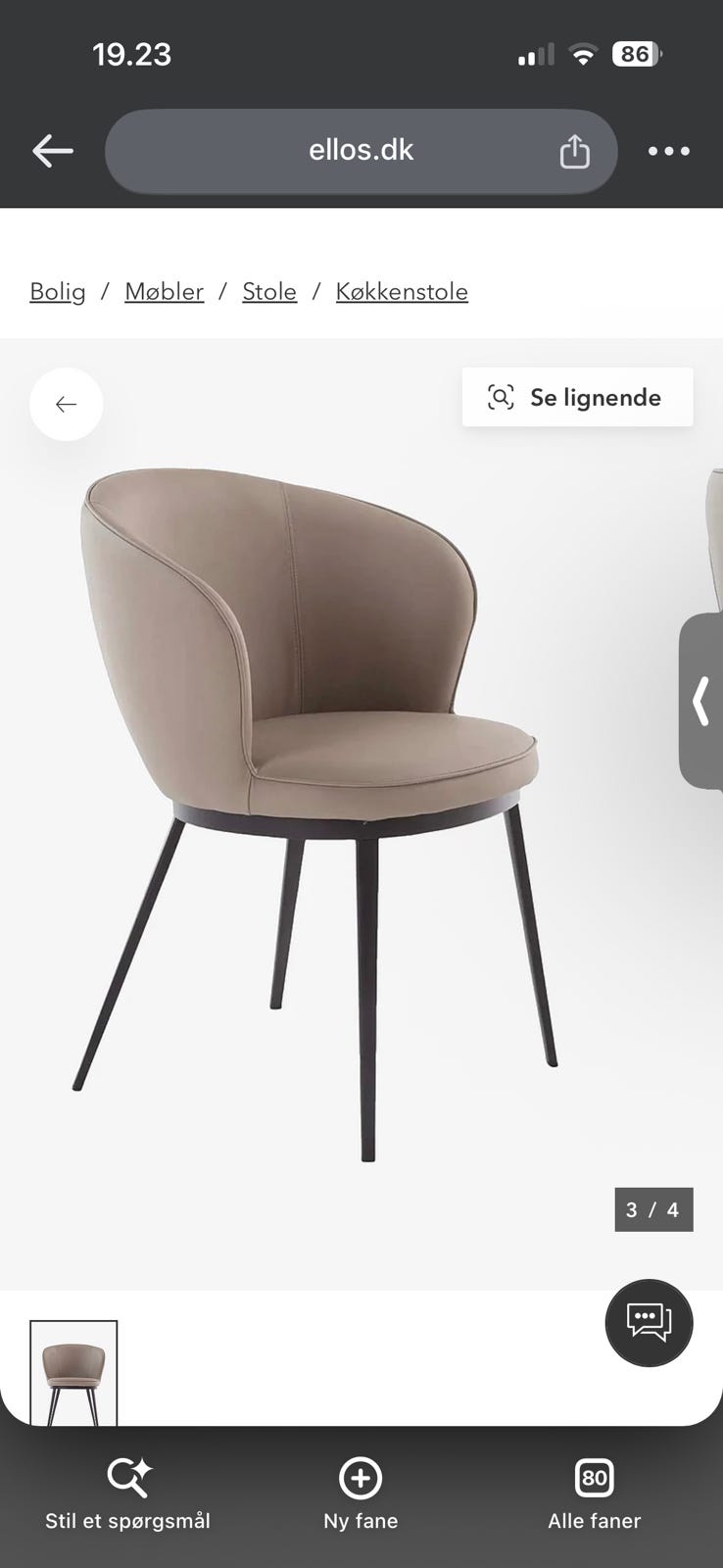
Task: Tap the Se lignende button
Action: coord(578,397)
